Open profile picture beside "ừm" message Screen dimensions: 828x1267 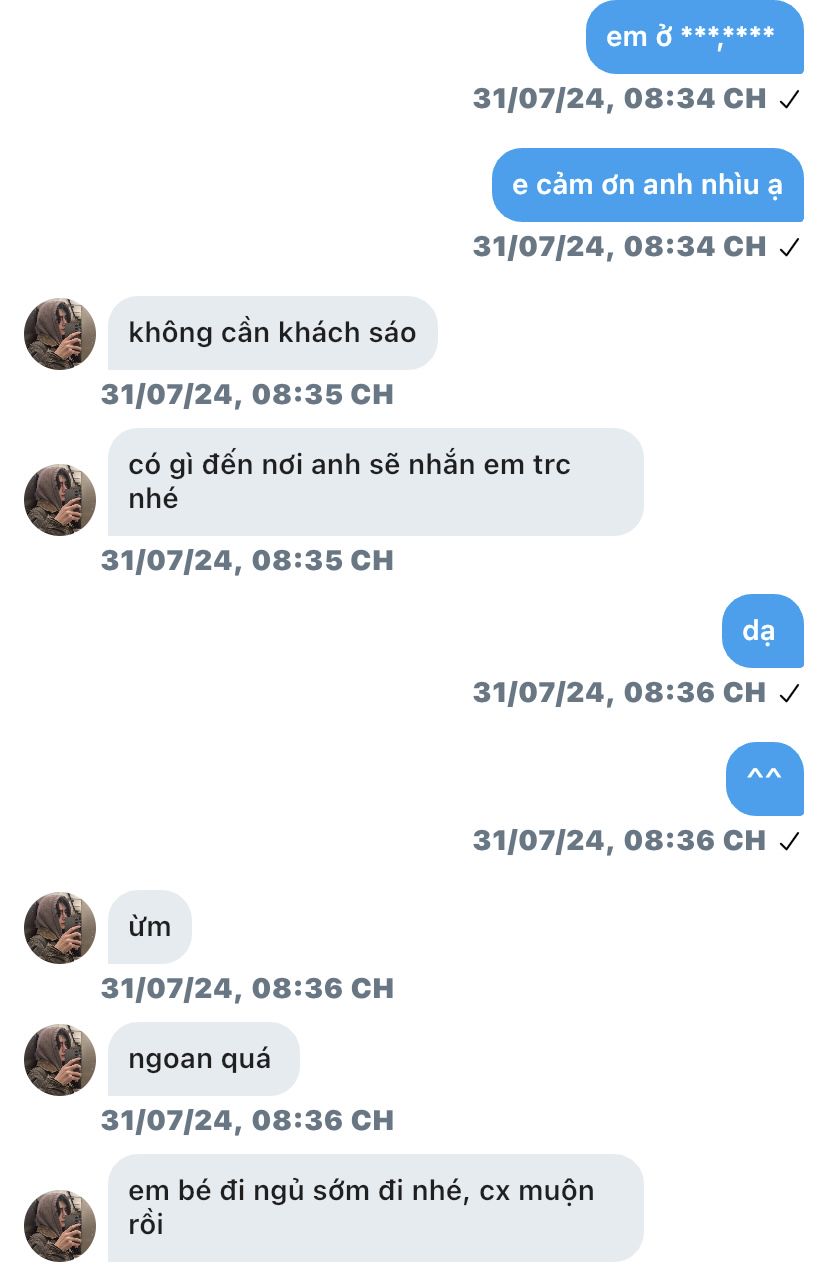pyautogui.click(x=60, y=928)
